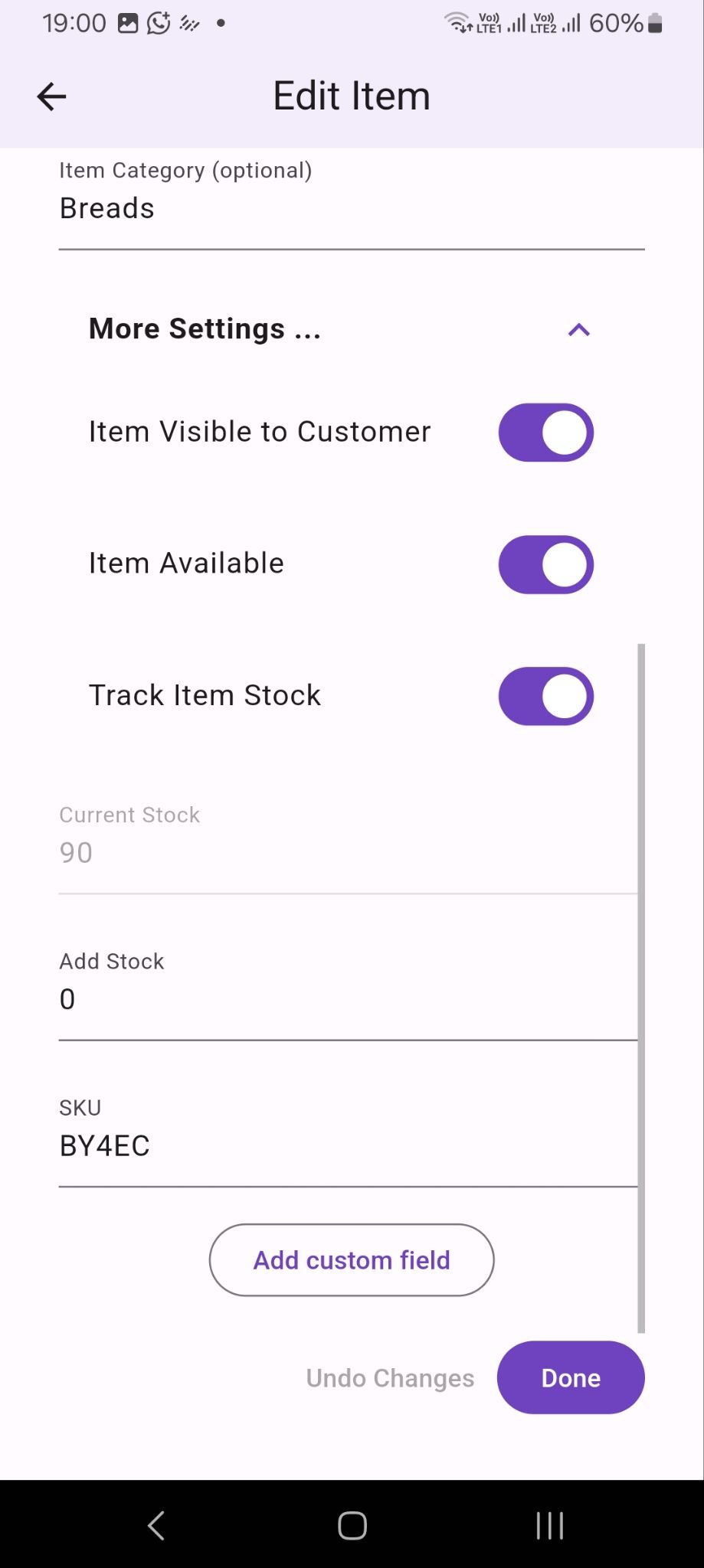Click the scrollbar on the right edge
The image size is (704, 1568).
coord(638,980)
